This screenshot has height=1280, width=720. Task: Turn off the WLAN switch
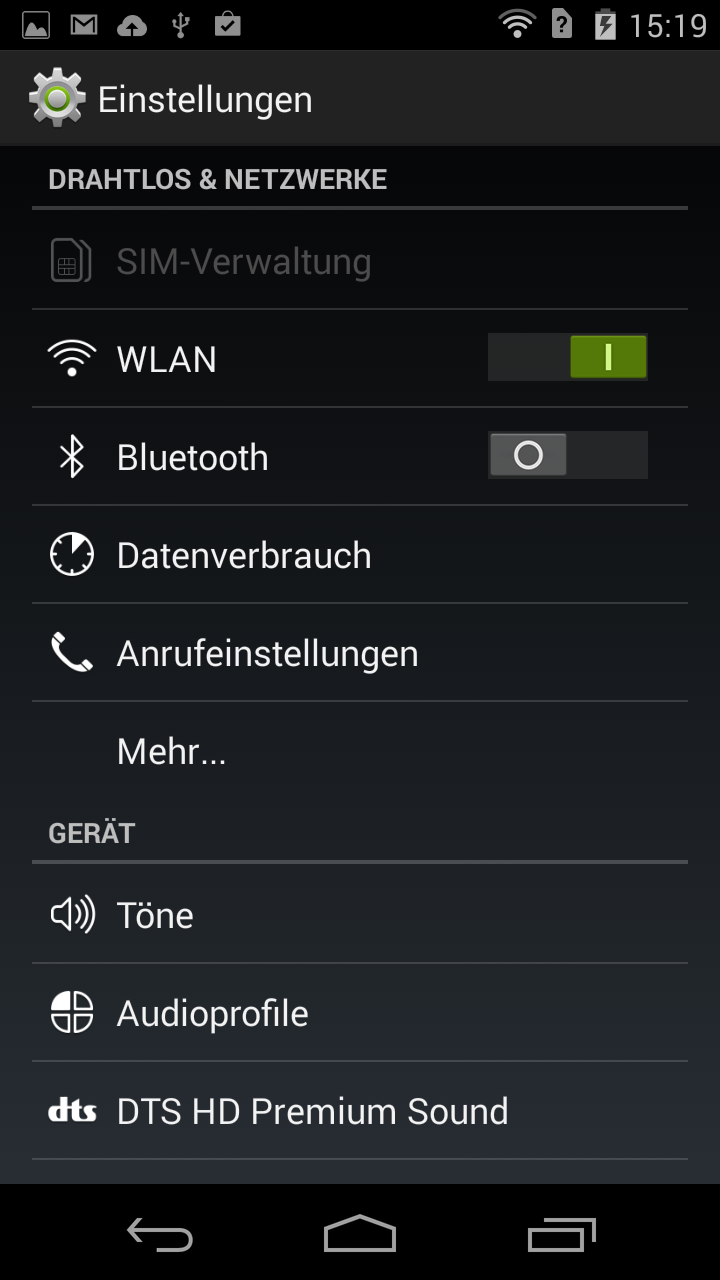tap(567, 357)
